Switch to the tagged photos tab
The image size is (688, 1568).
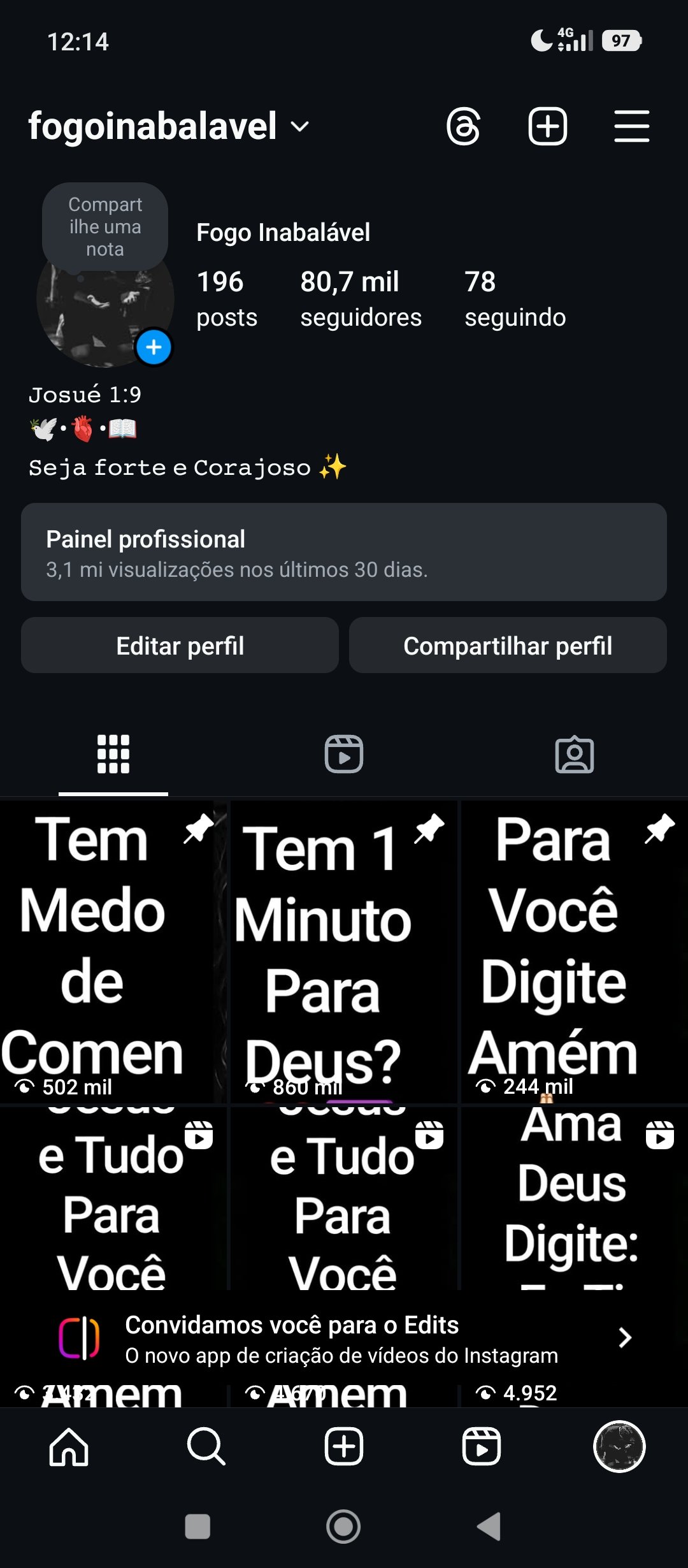click(575, 754)
